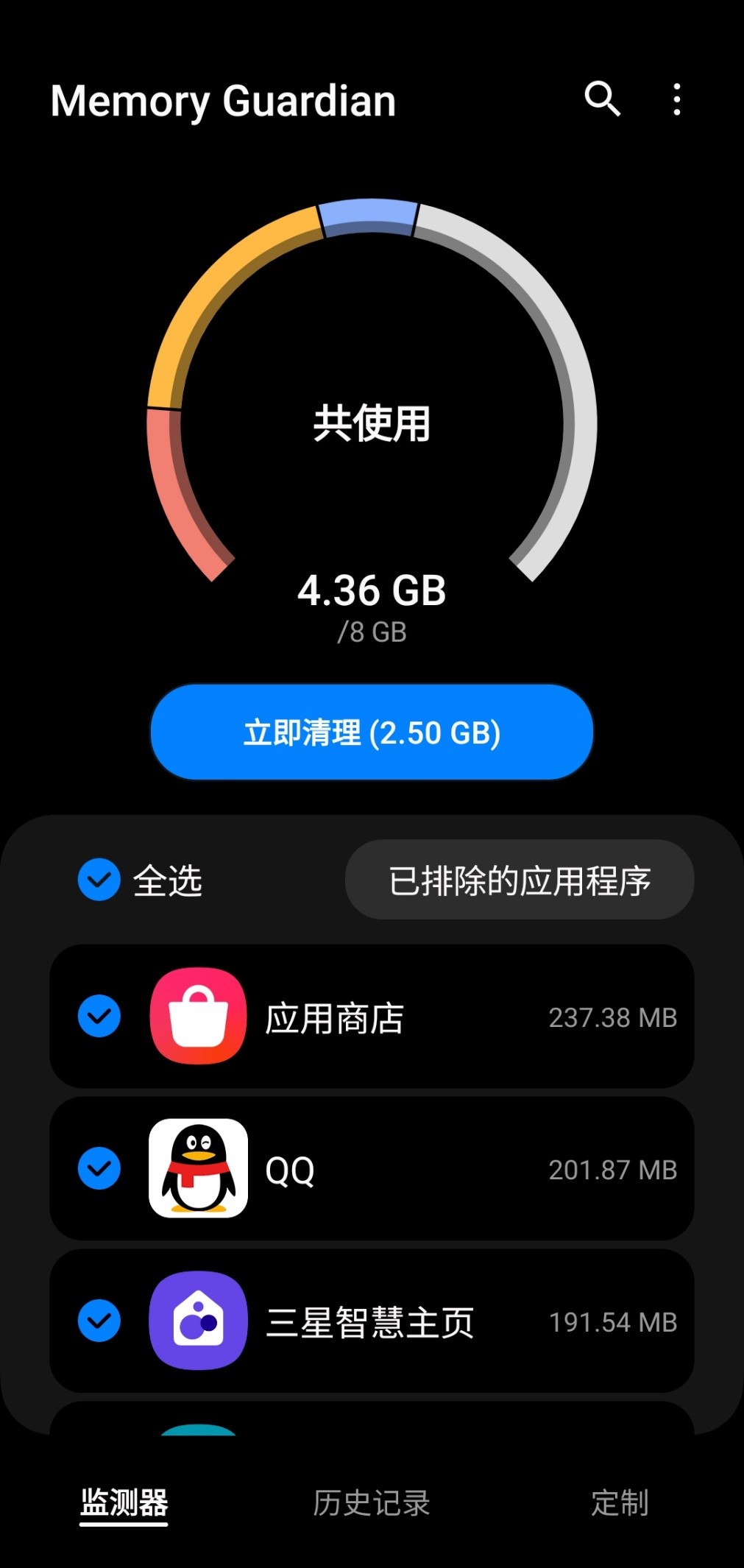Screen dimensions: 744x1568
Task: Switch to the 定制 tab
Action: (x=620, y=1504)
